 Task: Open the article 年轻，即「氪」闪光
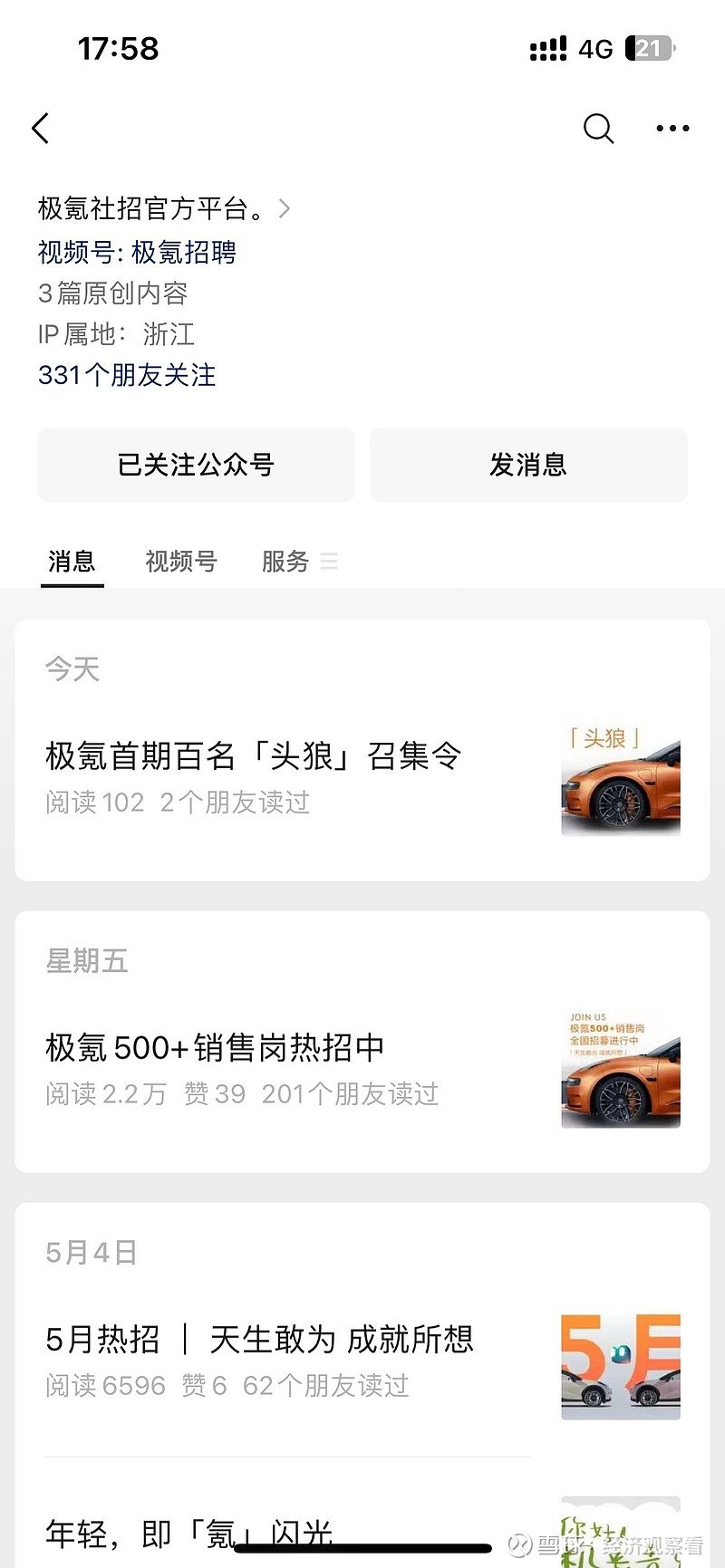[x=362, y=1531]
